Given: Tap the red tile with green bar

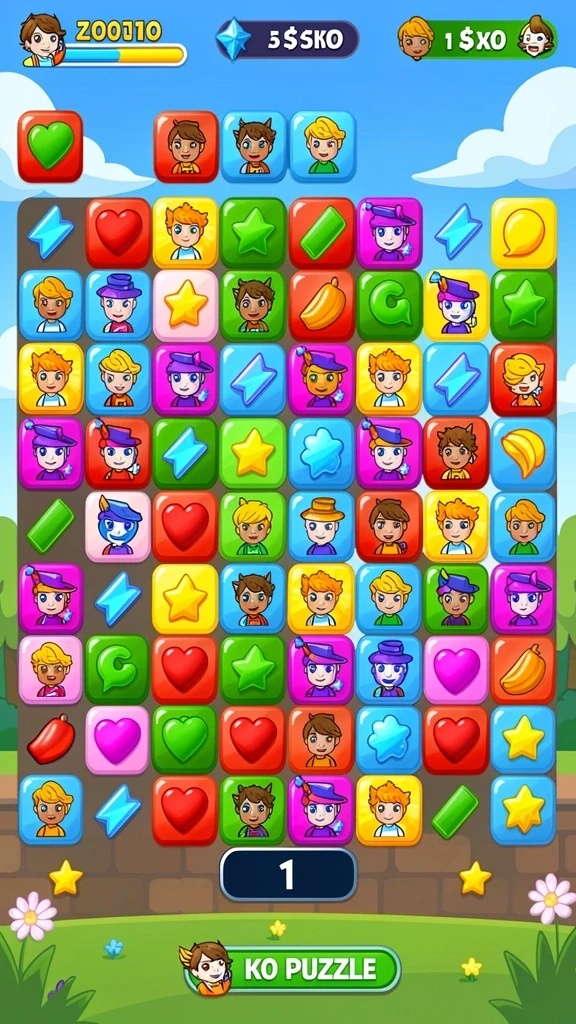Looking at the screenshot, I should 321,232.
